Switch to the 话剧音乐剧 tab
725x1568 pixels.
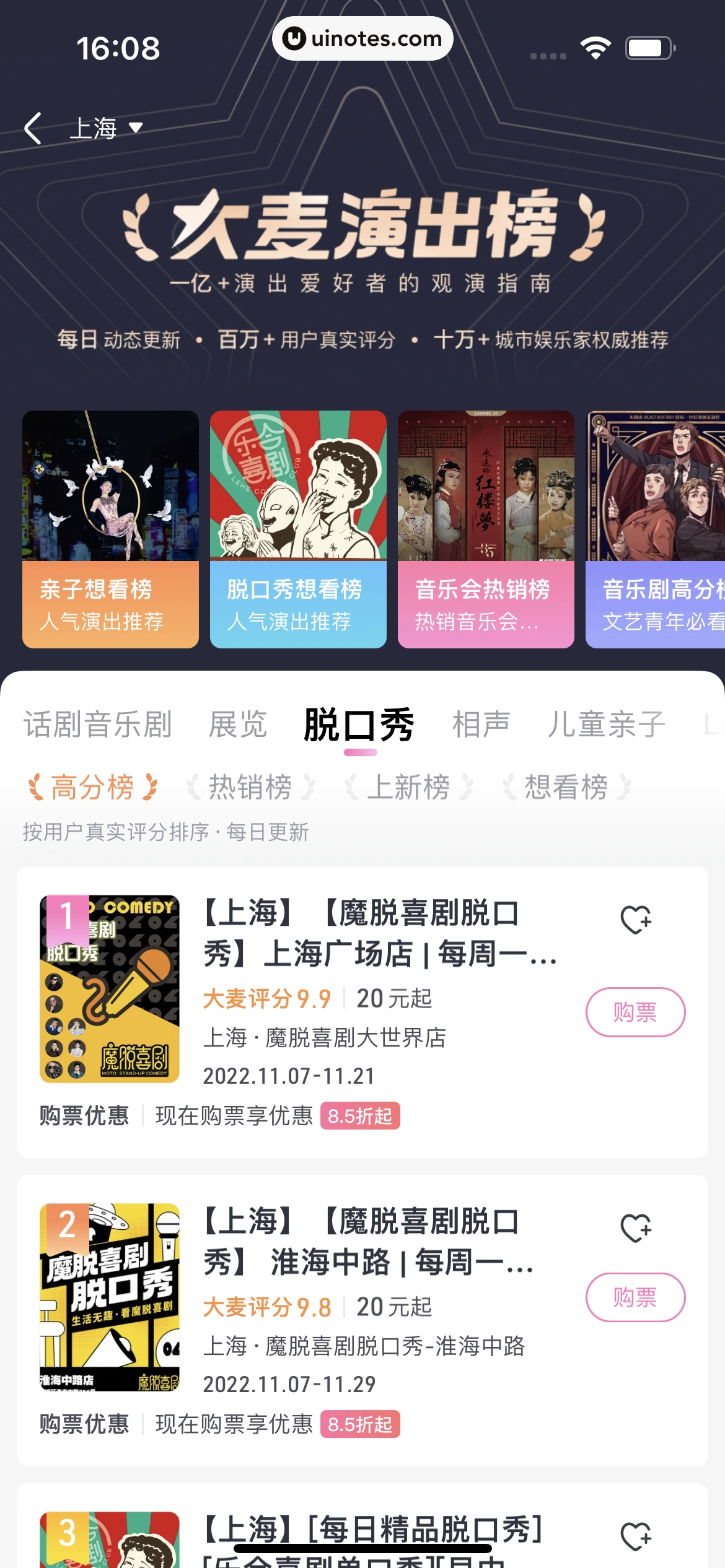click(98, 725)
